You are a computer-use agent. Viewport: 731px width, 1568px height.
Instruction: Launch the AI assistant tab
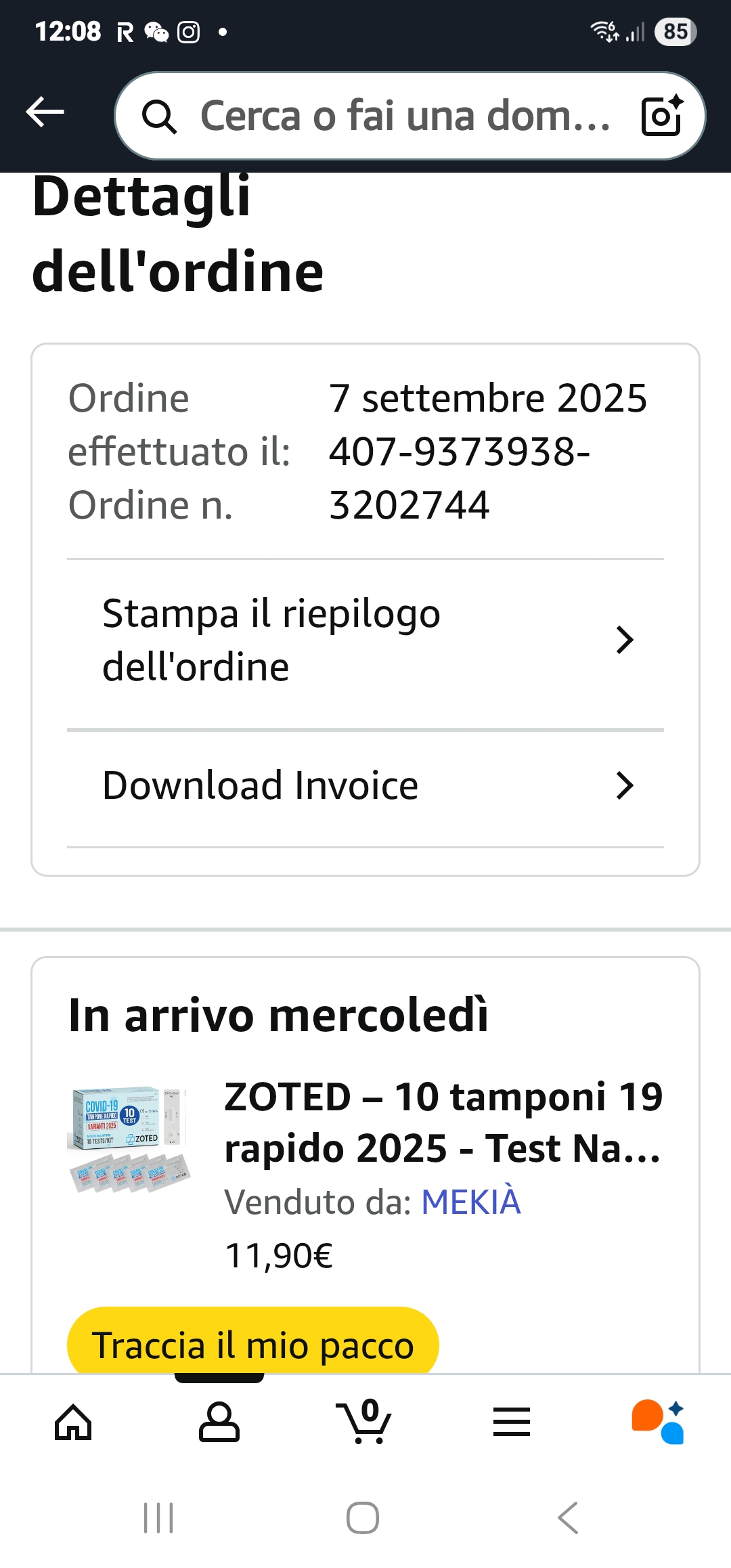coord(658,1422)
